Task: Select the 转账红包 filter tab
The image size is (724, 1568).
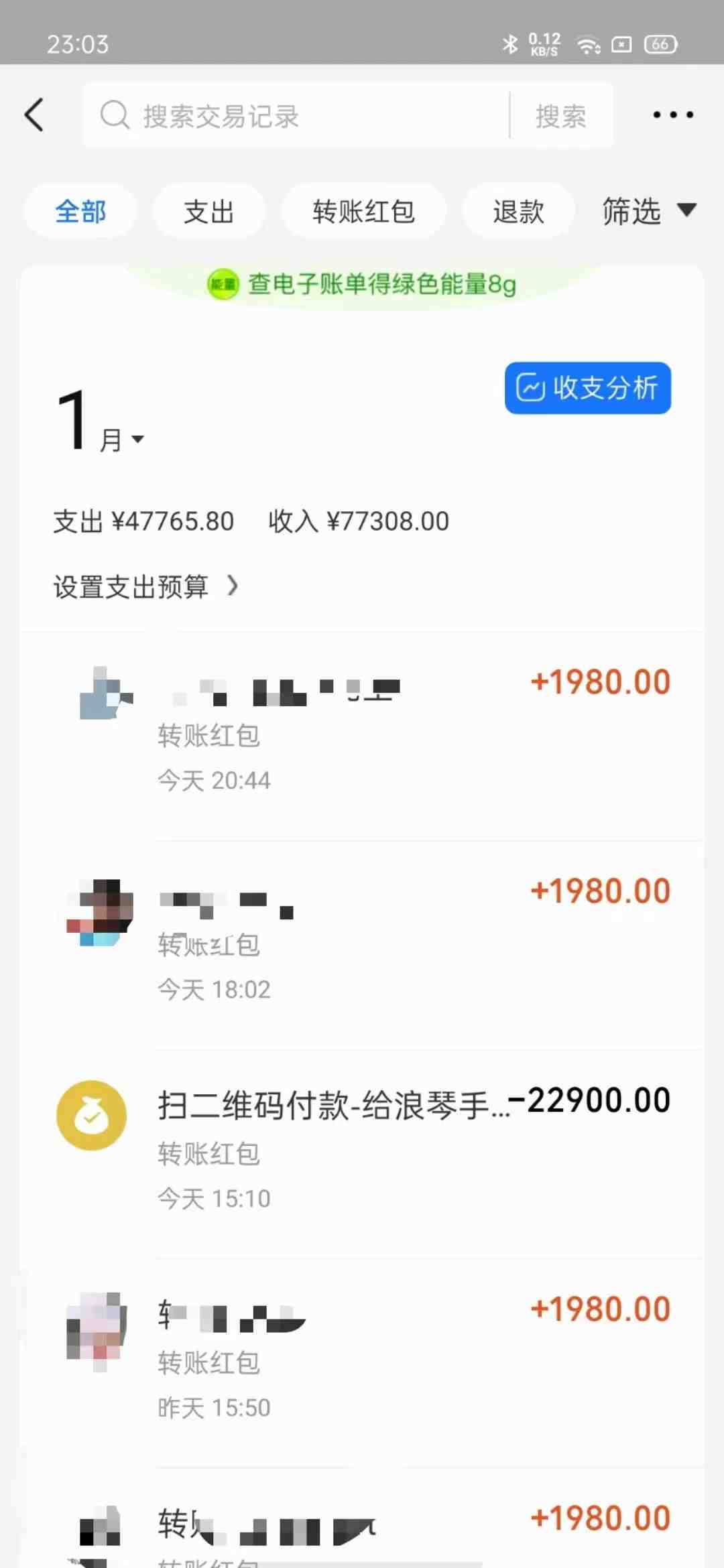Action: (363, 210)
